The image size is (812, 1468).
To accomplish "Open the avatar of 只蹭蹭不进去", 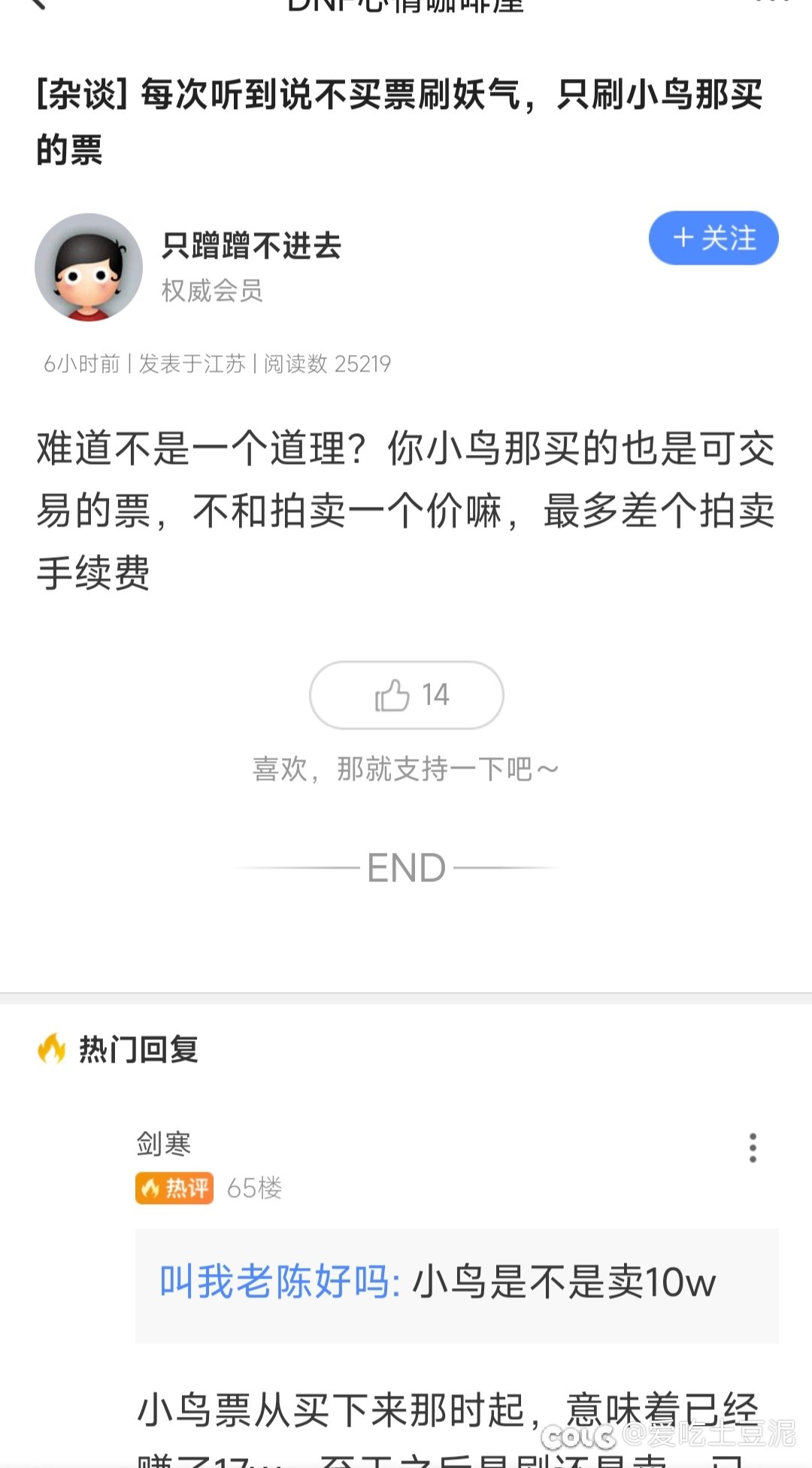I will [89, 267].
